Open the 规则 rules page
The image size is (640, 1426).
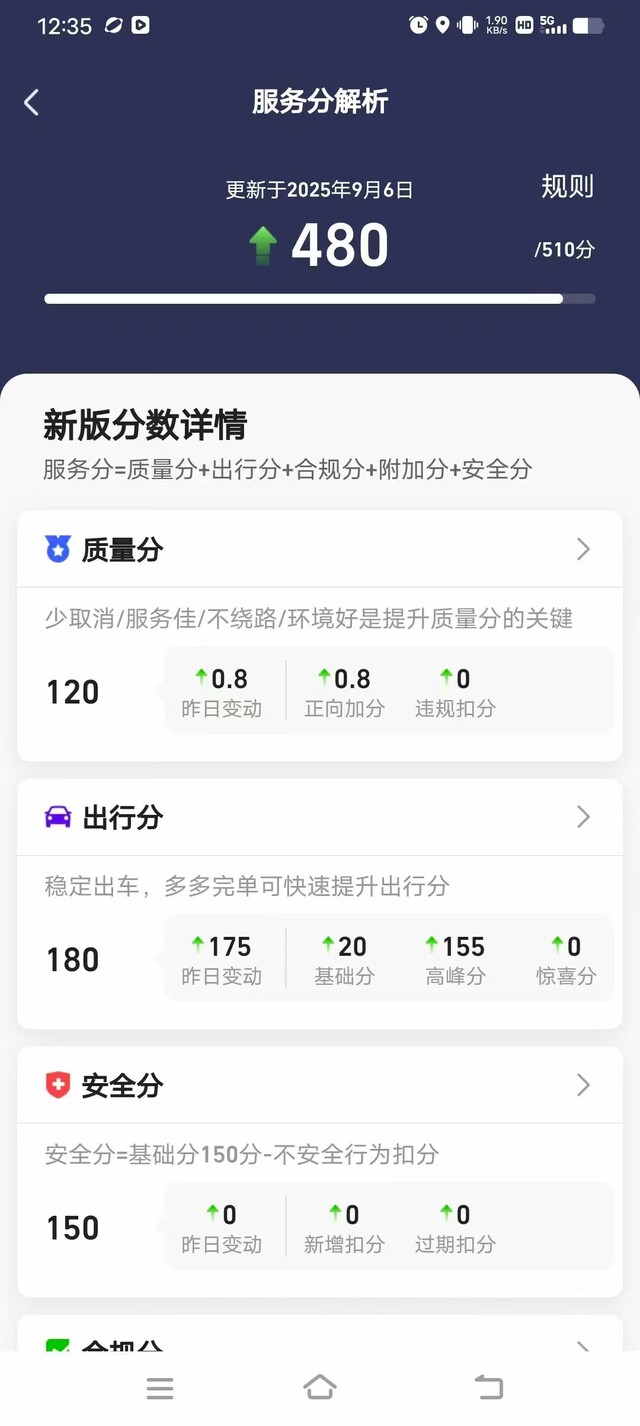click(567, 186)
